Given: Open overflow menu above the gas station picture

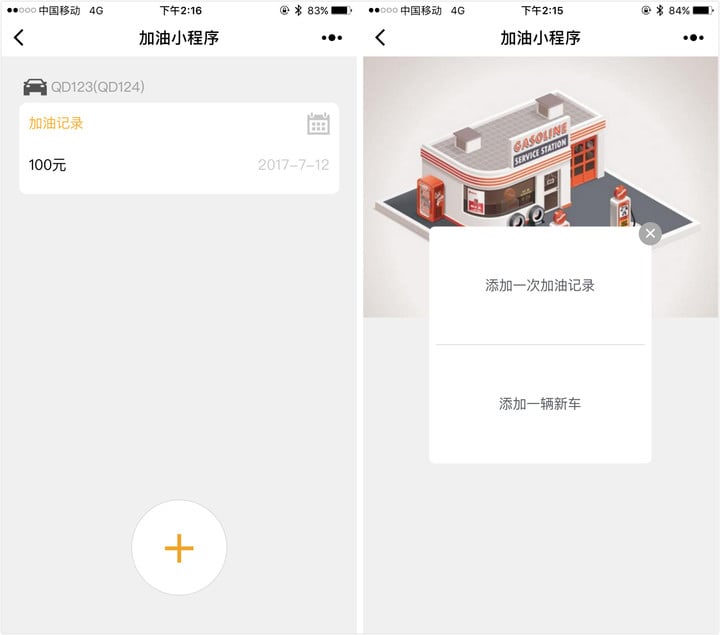Looking at the screenshot, I should (693, 38).
